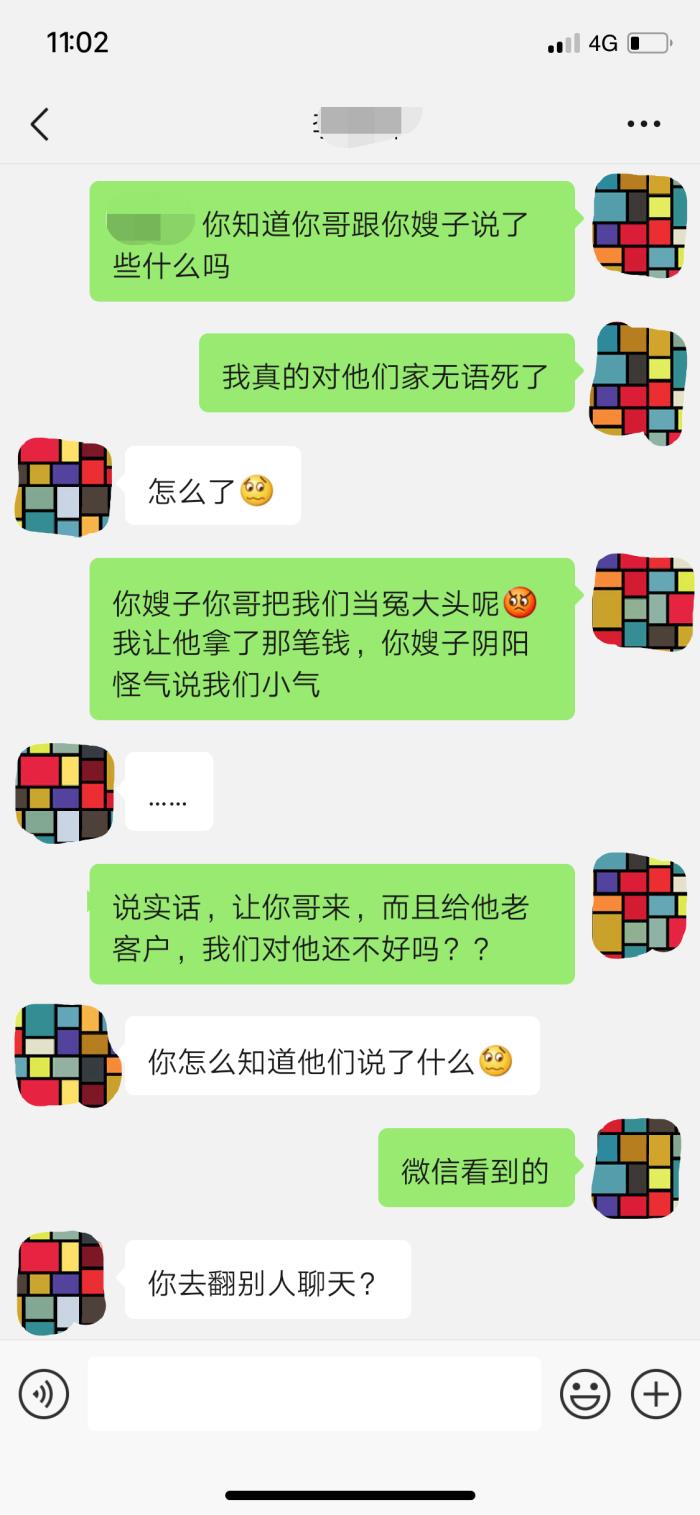The image size is (700, 1515).
Task: Tap the avatar beside "怎么了"
Action: 64,487
